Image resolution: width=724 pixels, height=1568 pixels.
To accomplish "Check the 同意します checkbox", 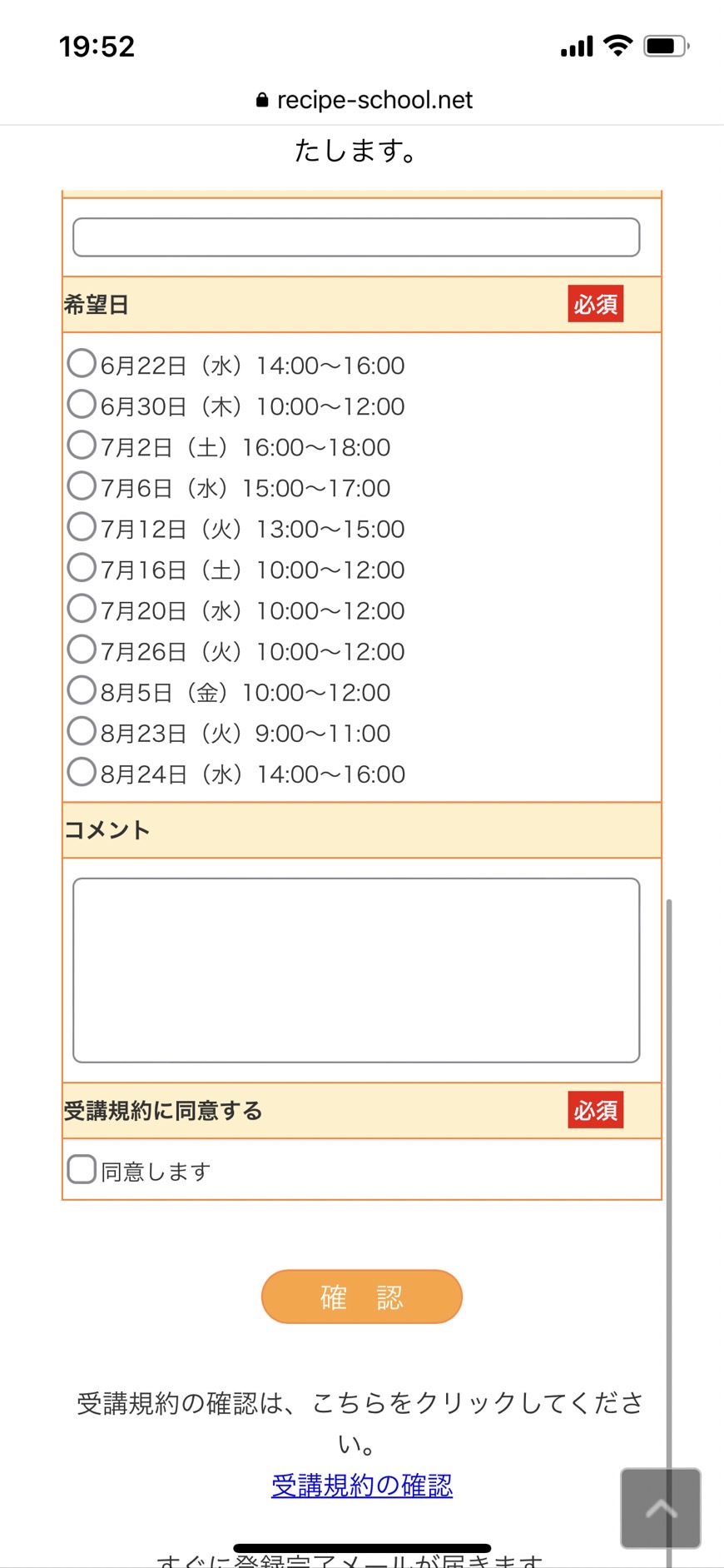I will (82, 1169).
